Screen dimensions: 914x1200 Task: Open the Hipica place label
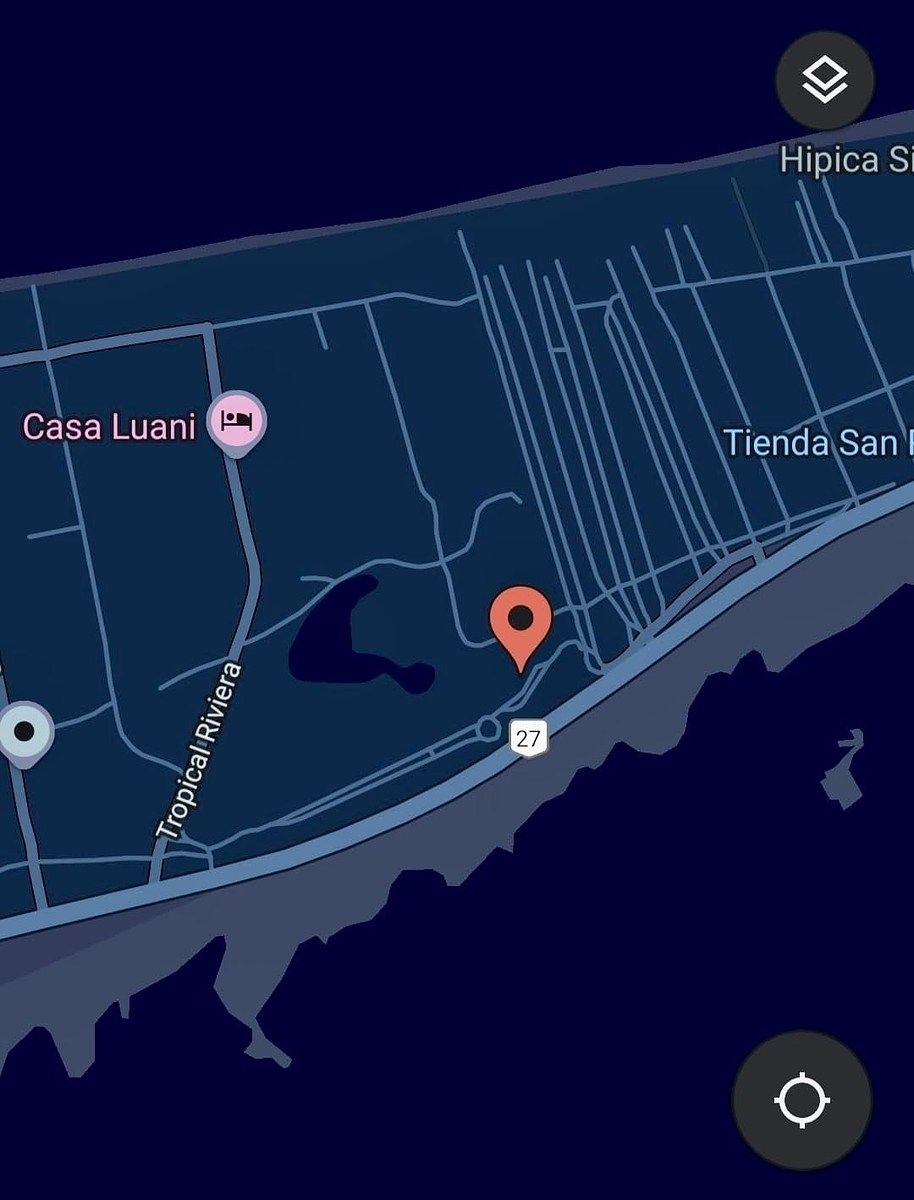[x=845, y=160]
